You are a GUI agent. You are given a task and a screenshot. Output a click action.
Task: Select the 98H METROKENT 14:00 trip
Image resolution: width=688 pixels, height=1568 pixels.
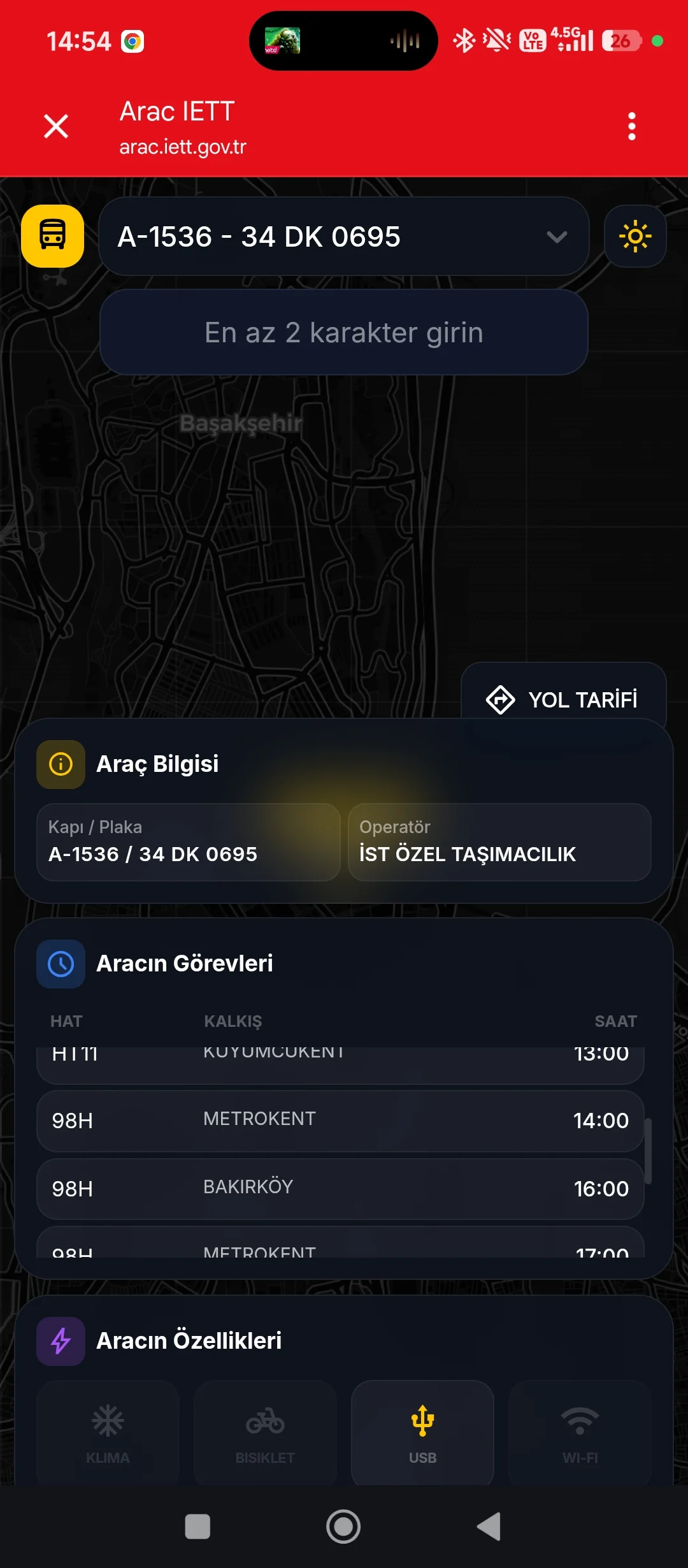[x=340, y=1121]
